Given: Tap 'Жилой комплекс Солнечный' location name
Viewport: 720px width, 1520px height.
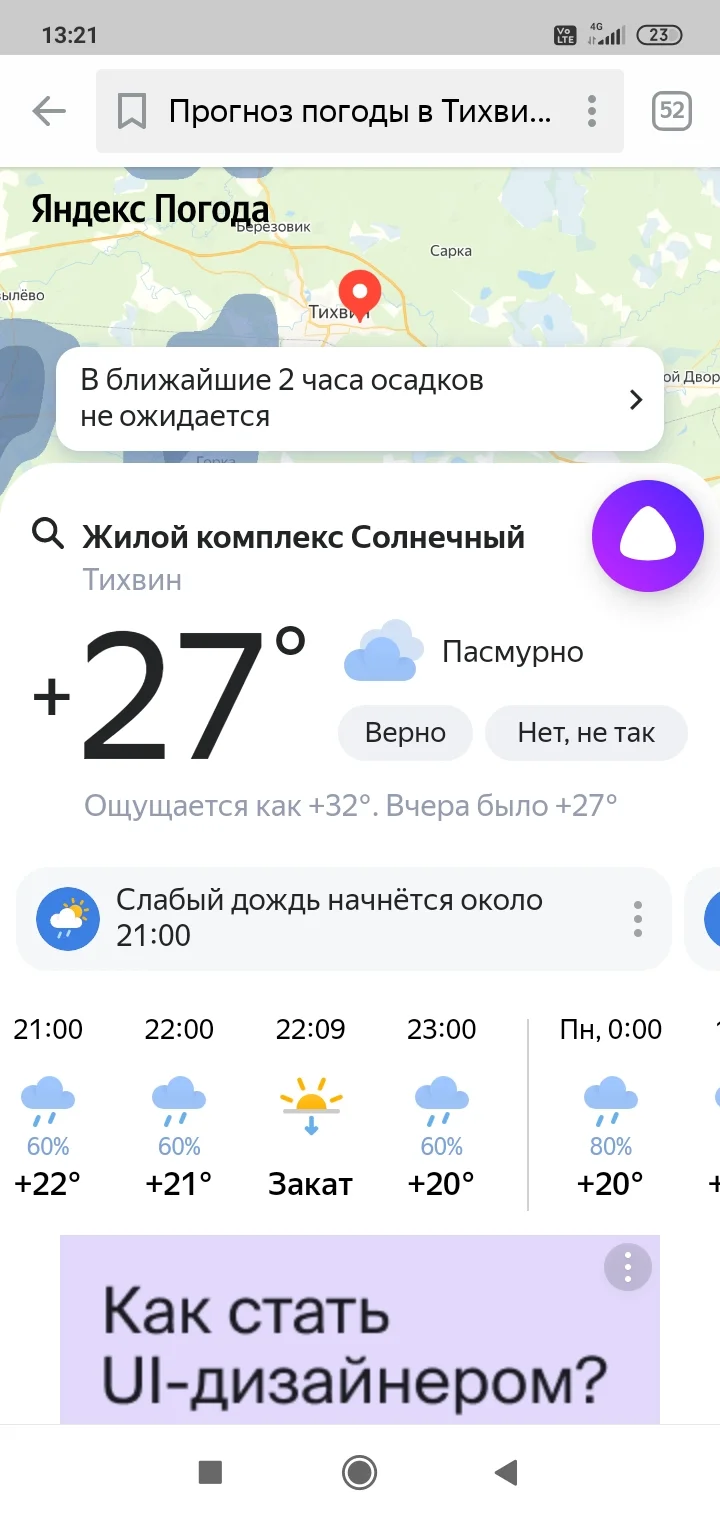Looking at the screenshot, I should point(304,536).
